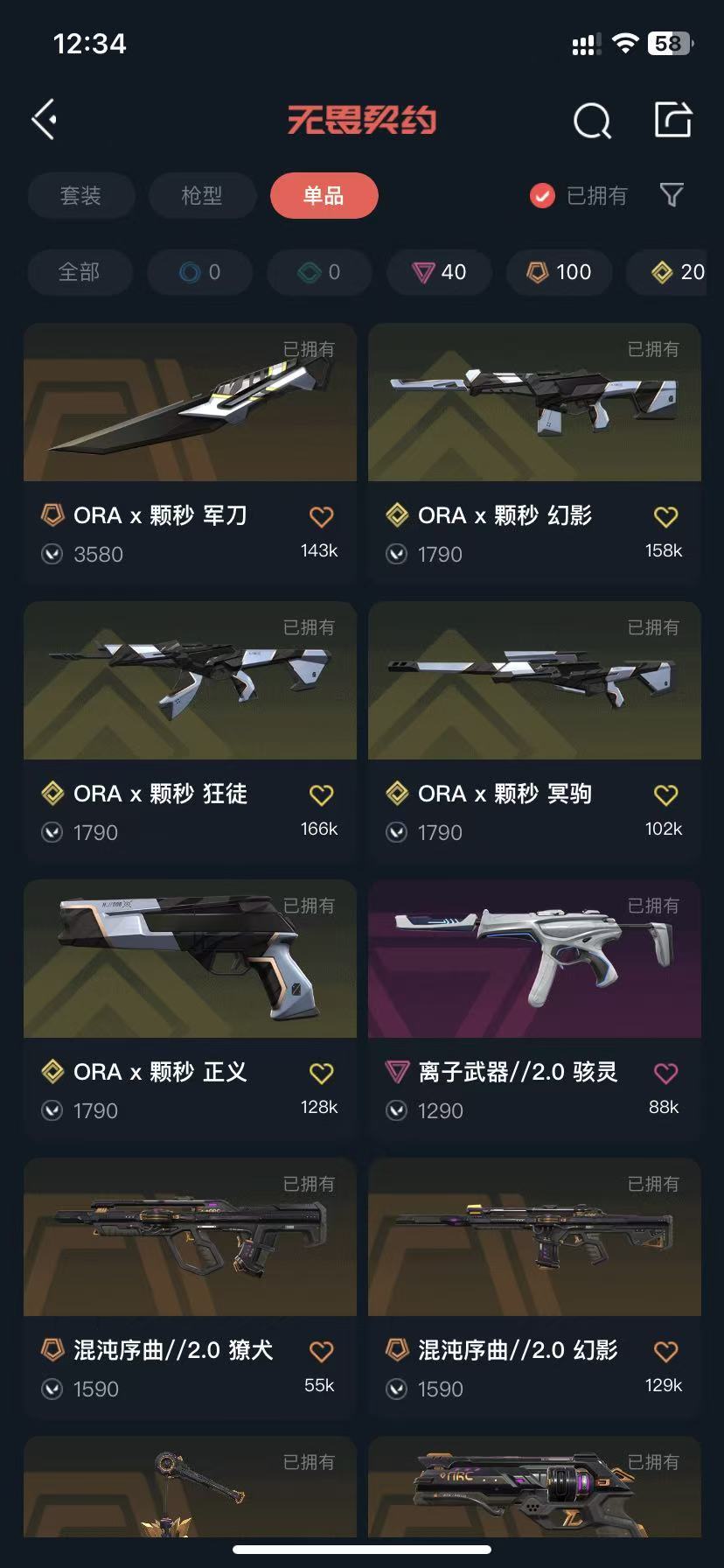Select the blue gem filter showing 0

[x=199, y=272]
